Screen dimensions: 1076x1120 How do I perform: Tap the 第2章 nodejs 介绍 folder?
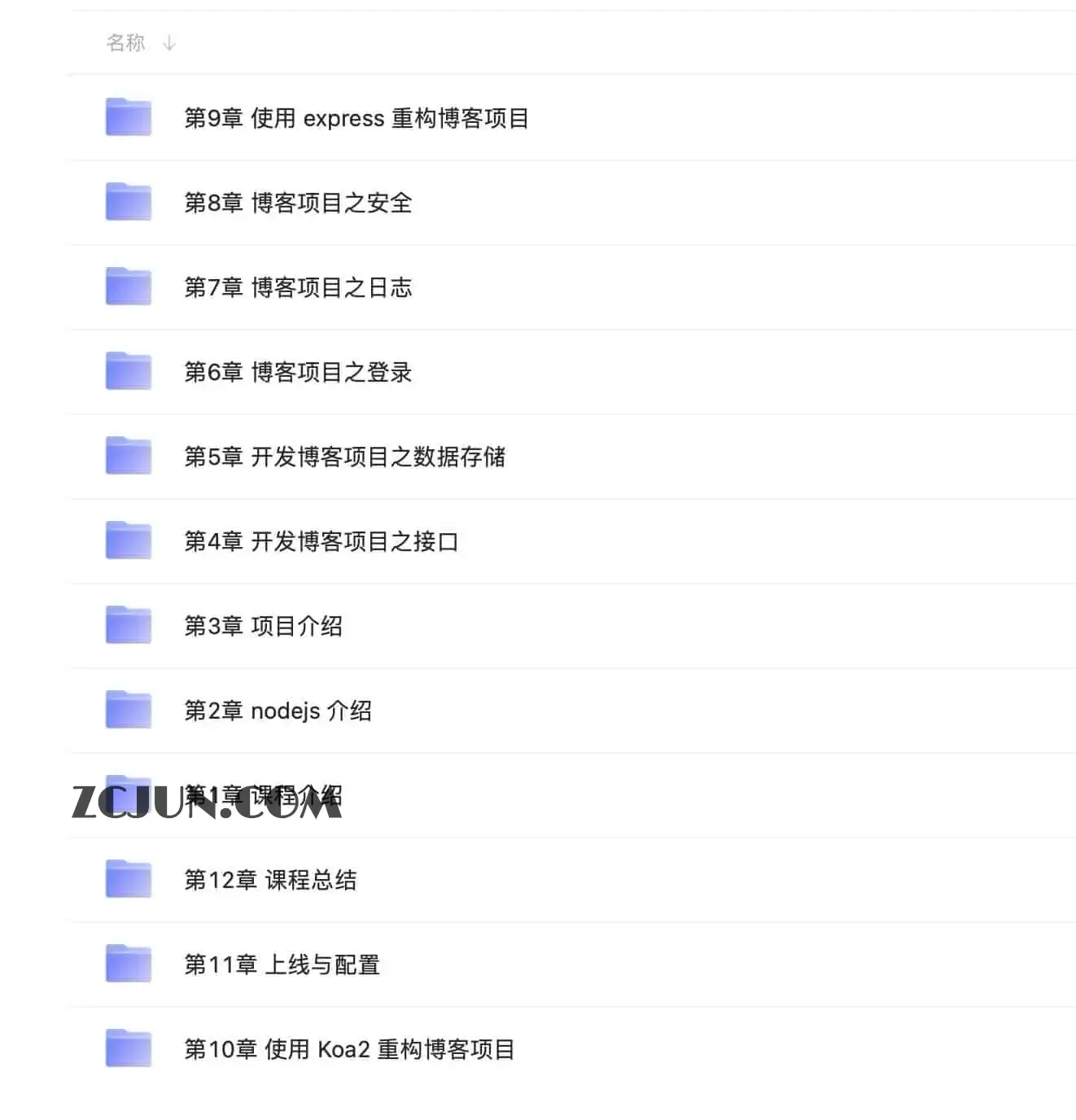coord(278,711)
